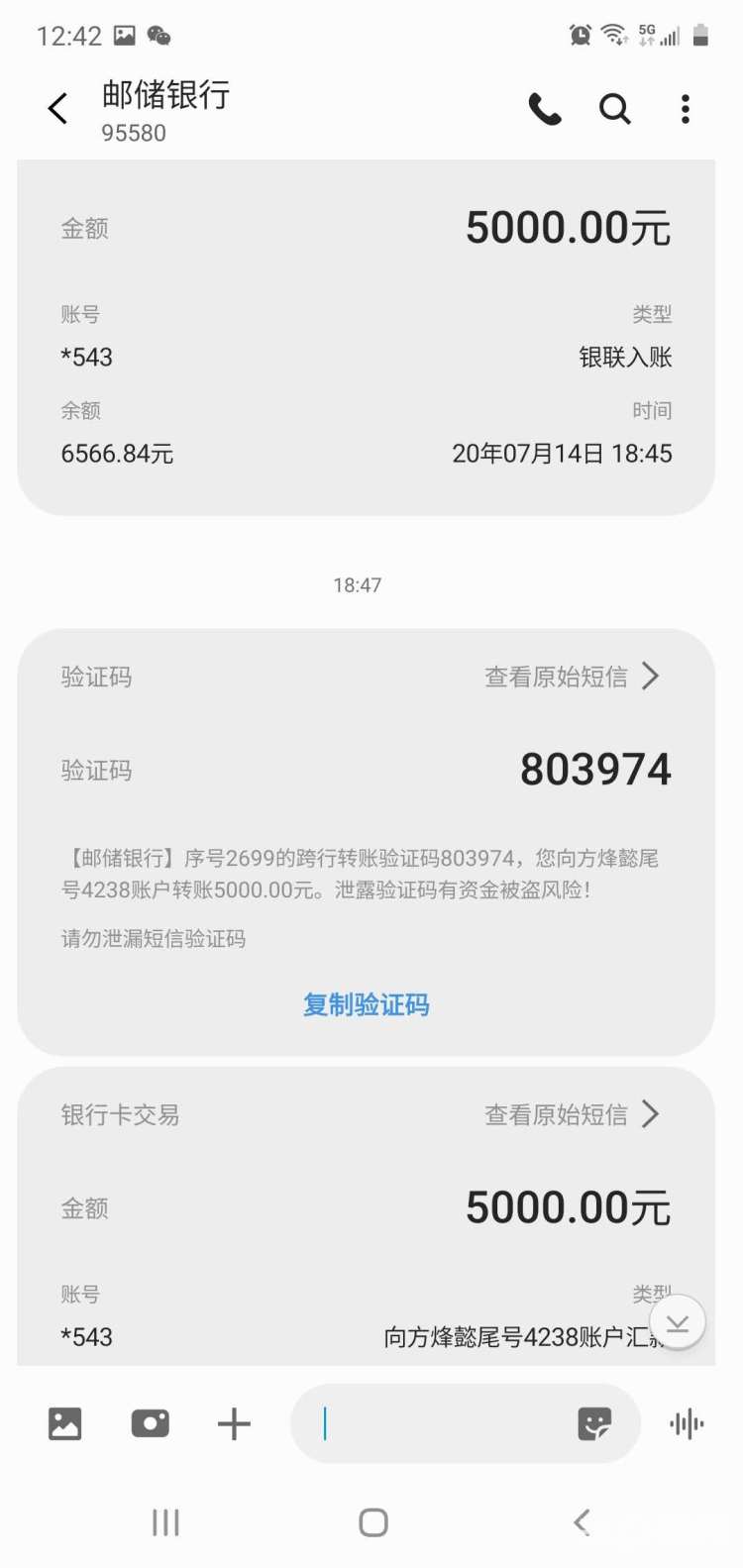Tap the Wi-Fi icon in the status bar

(x=612, y=34)
